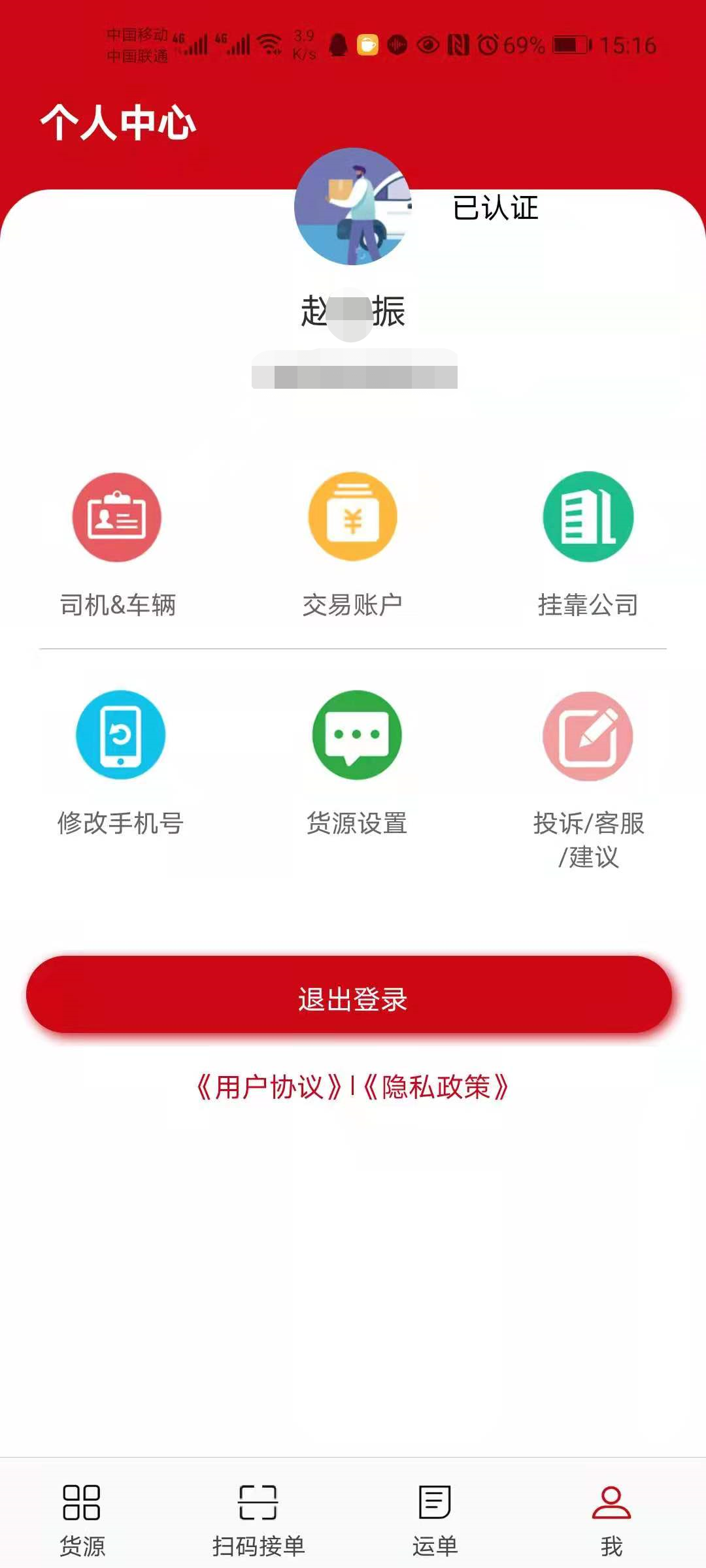Open 修改手机号 to change phone number
This screenshot has height=1568, width=706.
120,734
